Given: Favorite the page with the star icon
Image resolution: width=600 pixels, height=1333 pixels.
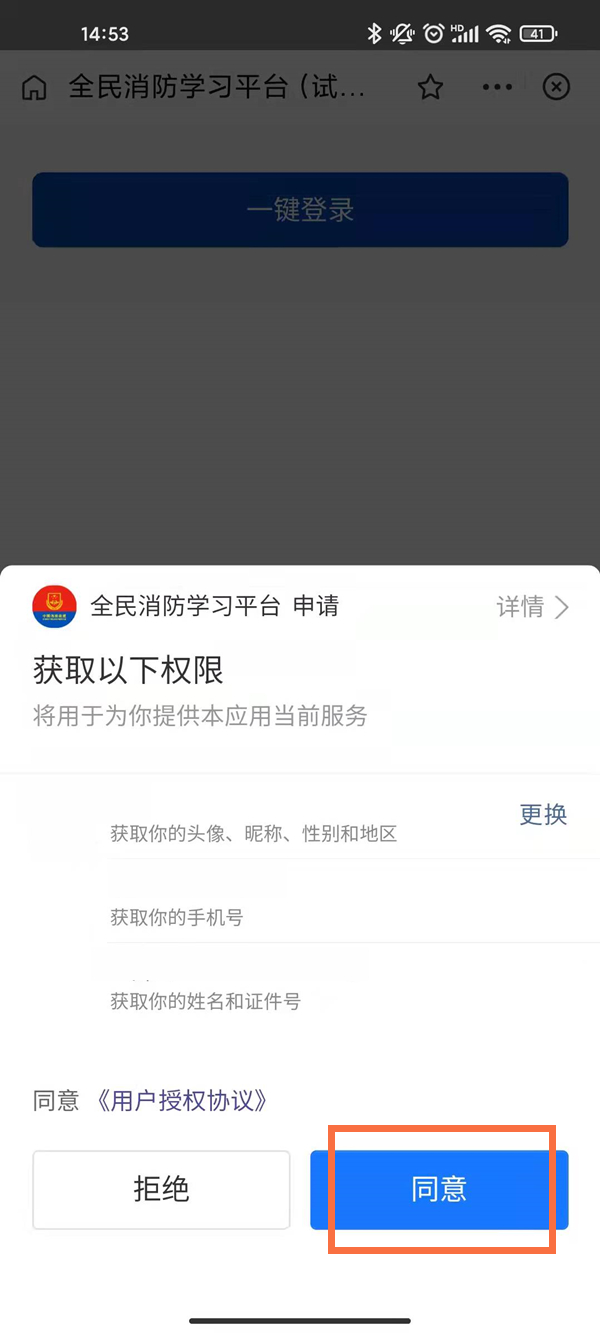Looking at the screenshot, I should pyautogui.click(x=430, y=88).
